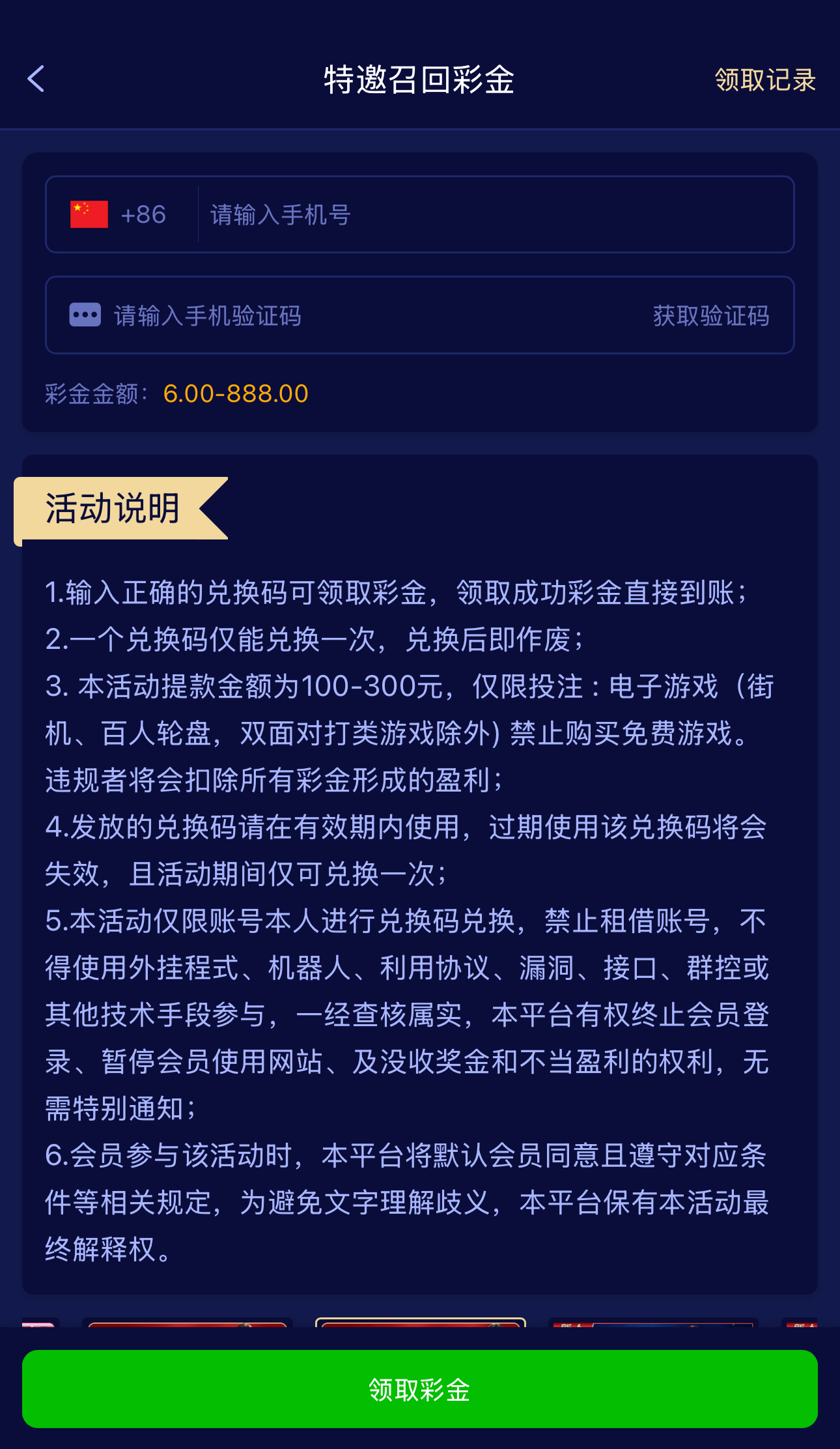Tap 获取验证码 to request a code
840x1449 pixels.
coord(710,316)
